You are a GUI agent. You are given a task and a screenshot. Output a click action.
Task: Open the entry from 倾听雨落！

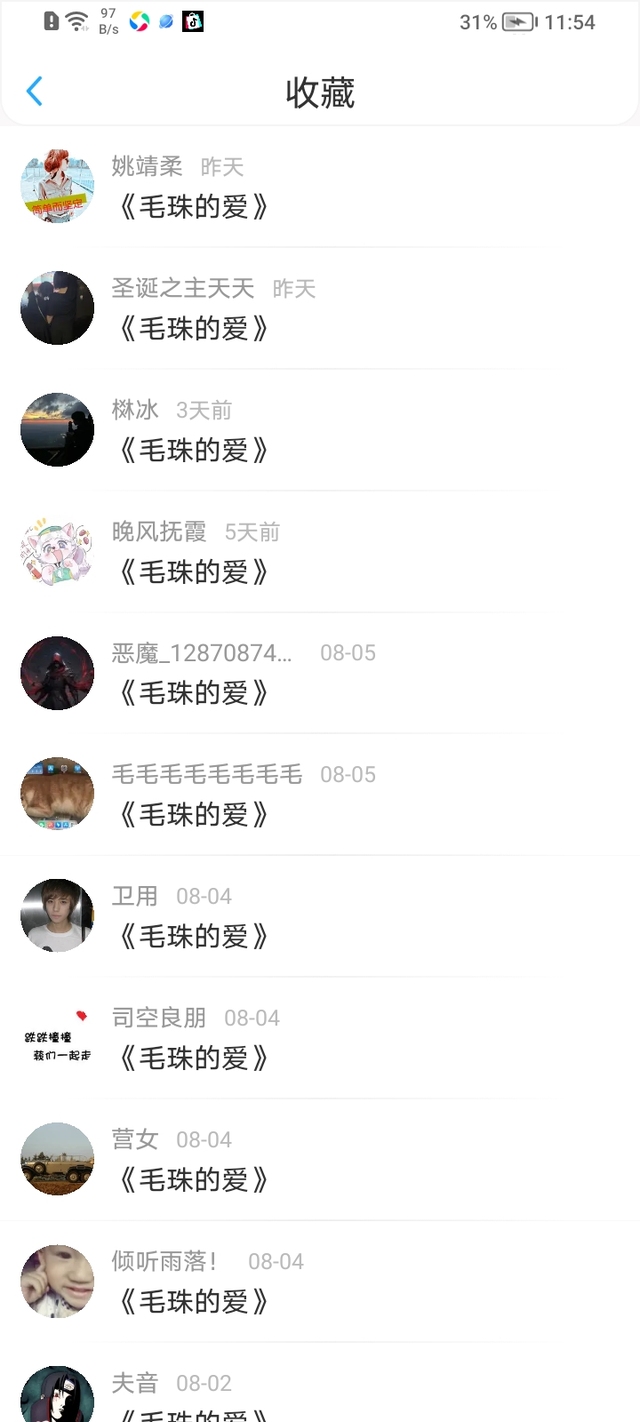click(x=320, y=1282)
